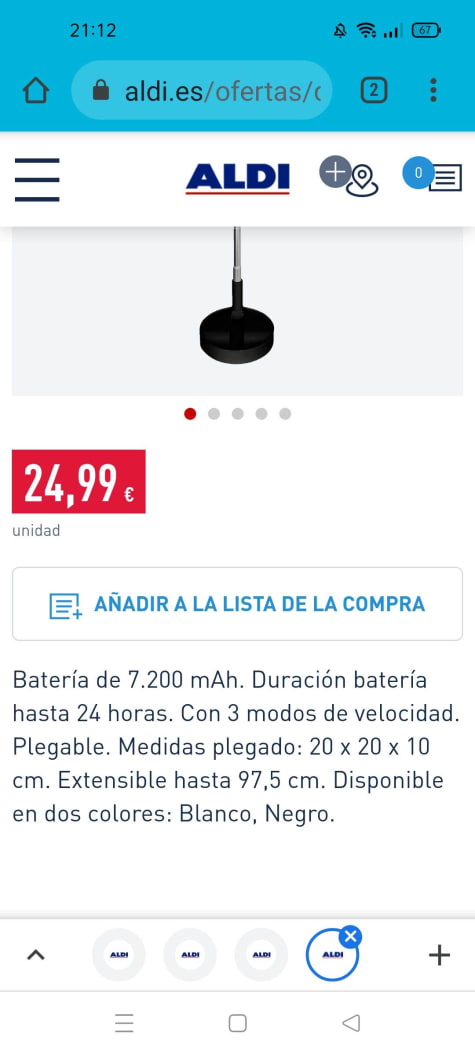The height and width of the screenshot is (1056, 475).
Task: Open the browser home page
Action: pyautogui.click(x=36, y=90)
